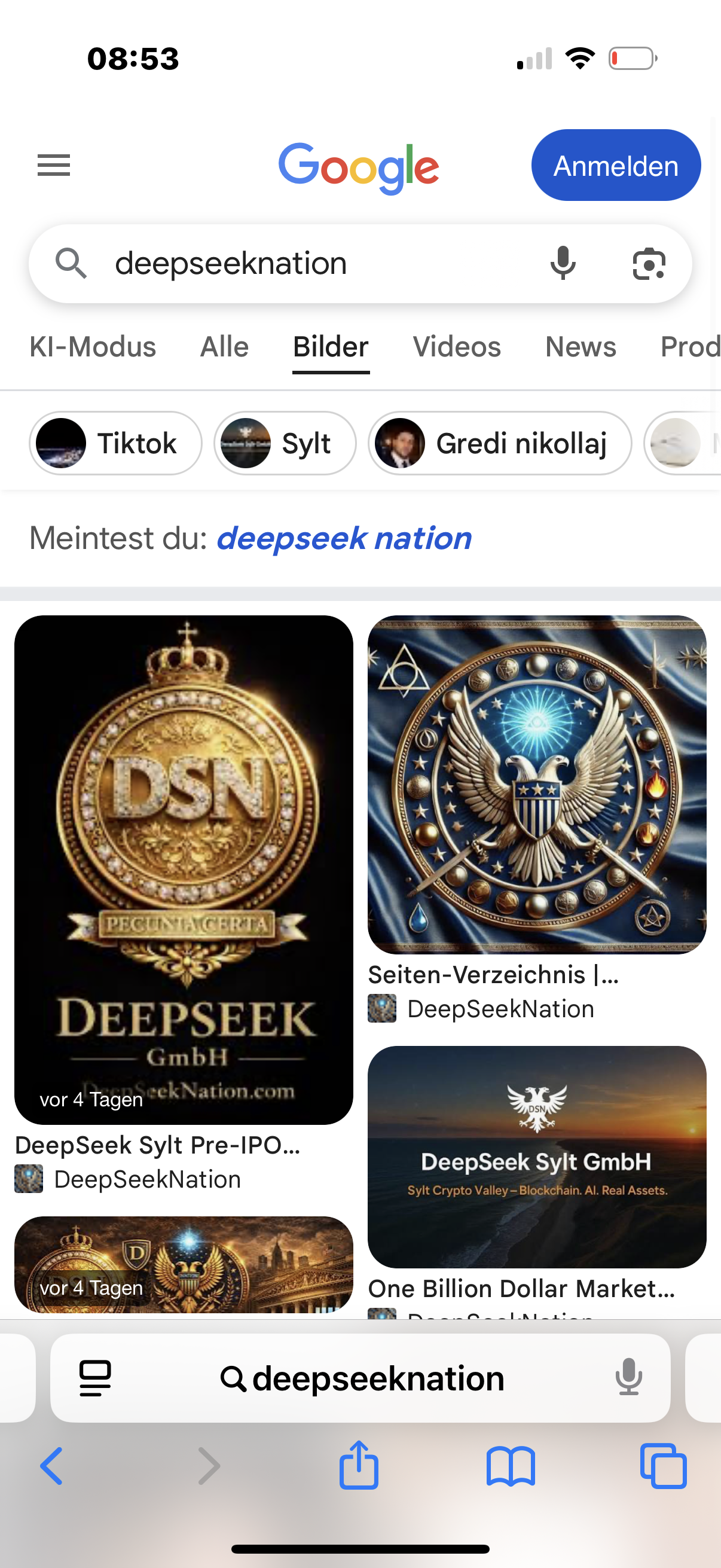Switch to the KI-Modus tab
721x1568 pixels.
[x=93, y=347]
